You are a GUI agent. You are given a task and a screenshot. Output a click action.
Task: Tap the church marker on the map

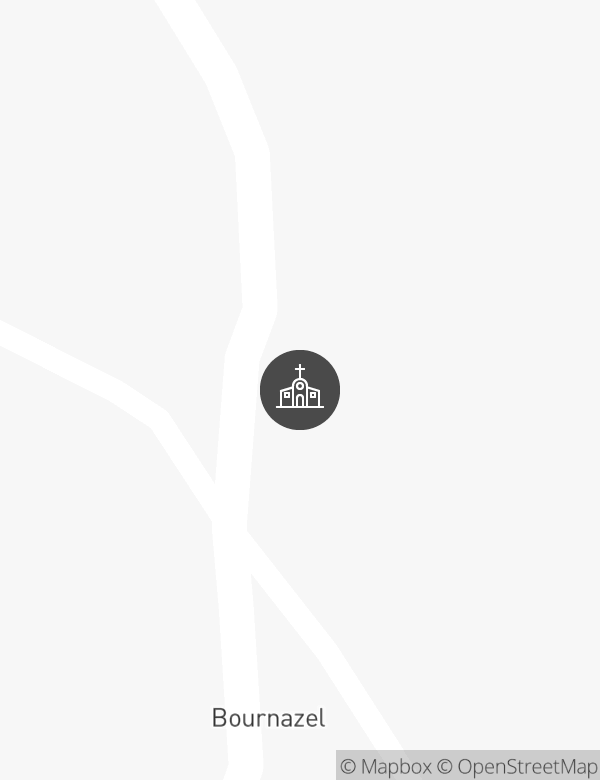click(300, 390)
